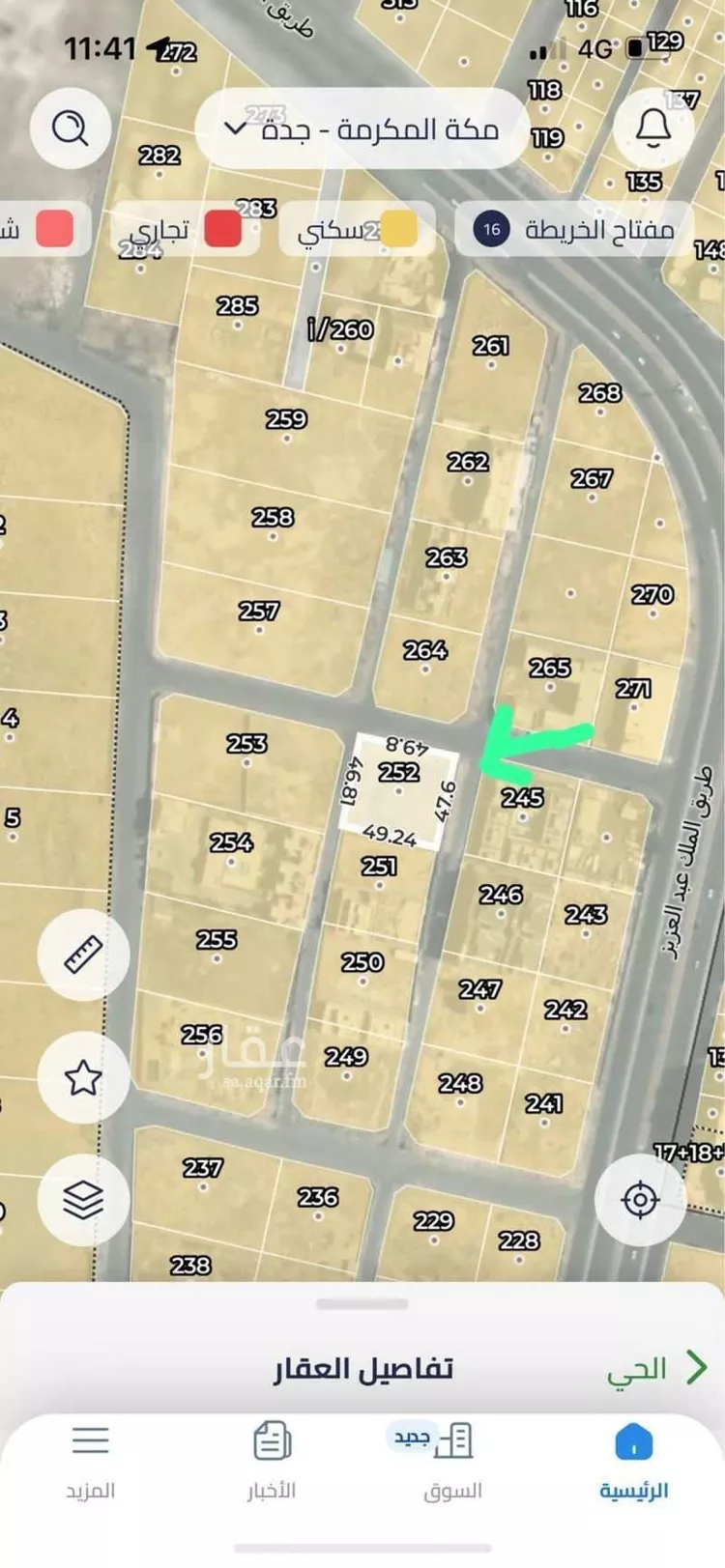Image resolution: width=725 pixels, height=1568 pixels.
Task: Switch to the الرئيسية home tab
Action: 633,1461
